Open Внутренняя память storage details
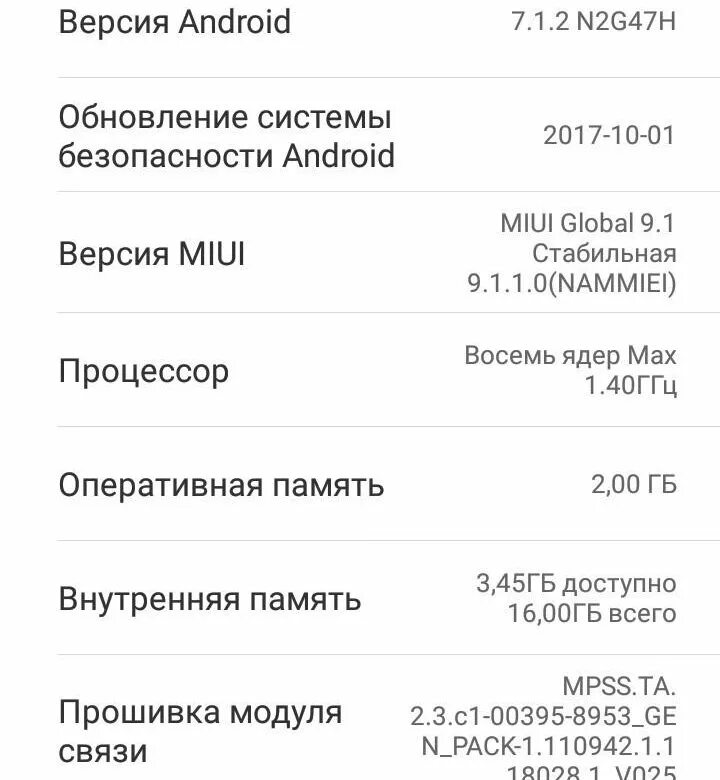The image size is (720, 780). click(x=360, y=599)
